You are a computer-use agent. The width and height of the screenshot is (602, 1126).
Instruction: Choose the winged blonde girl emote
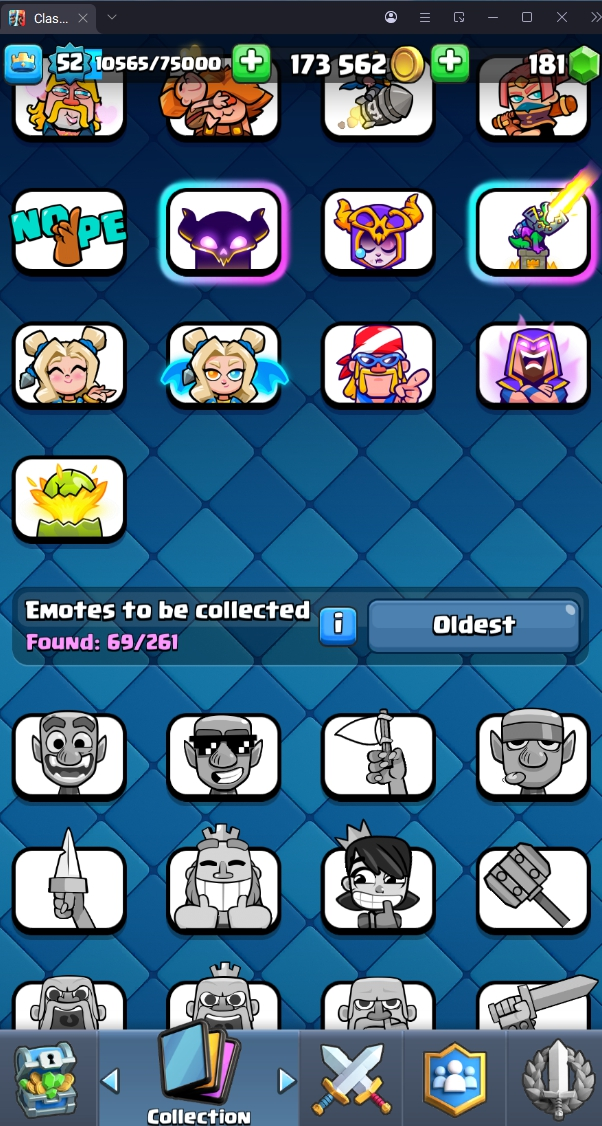coord(224,365)
